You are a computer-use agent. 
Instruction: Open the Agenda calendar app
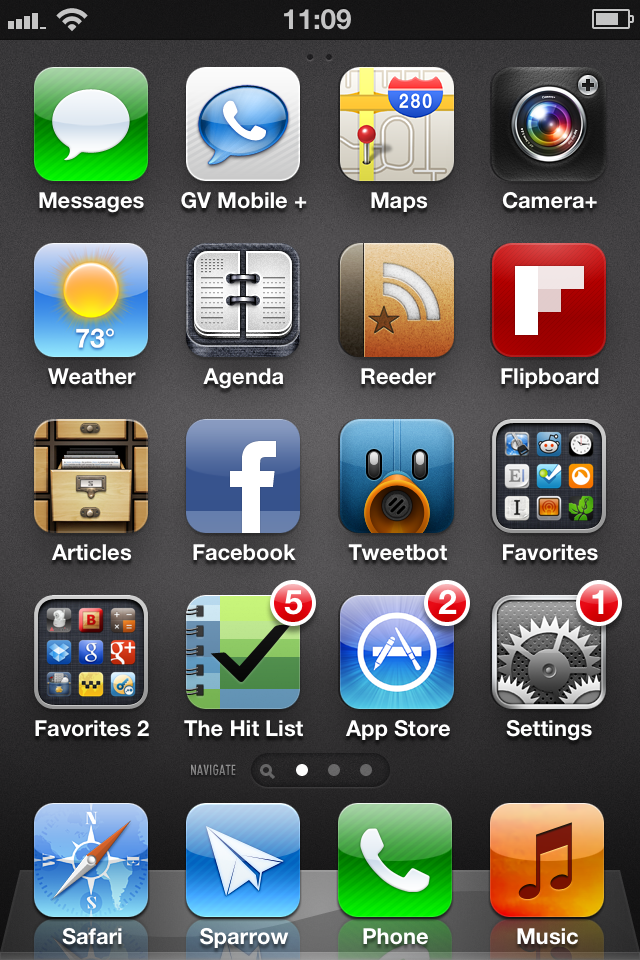click(243, 300)
